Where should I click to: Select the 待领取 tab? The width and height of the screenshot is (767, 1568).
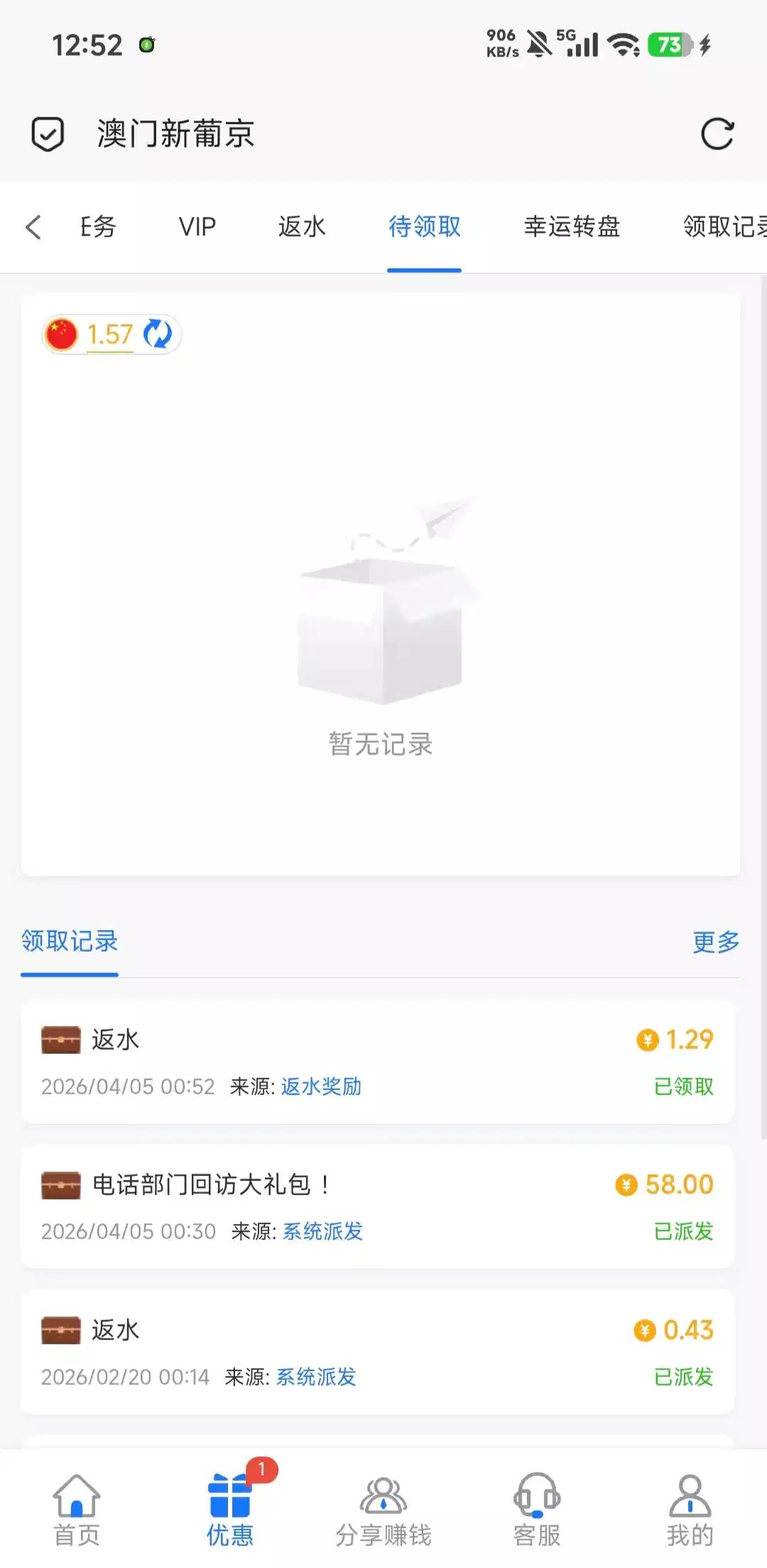424,227
